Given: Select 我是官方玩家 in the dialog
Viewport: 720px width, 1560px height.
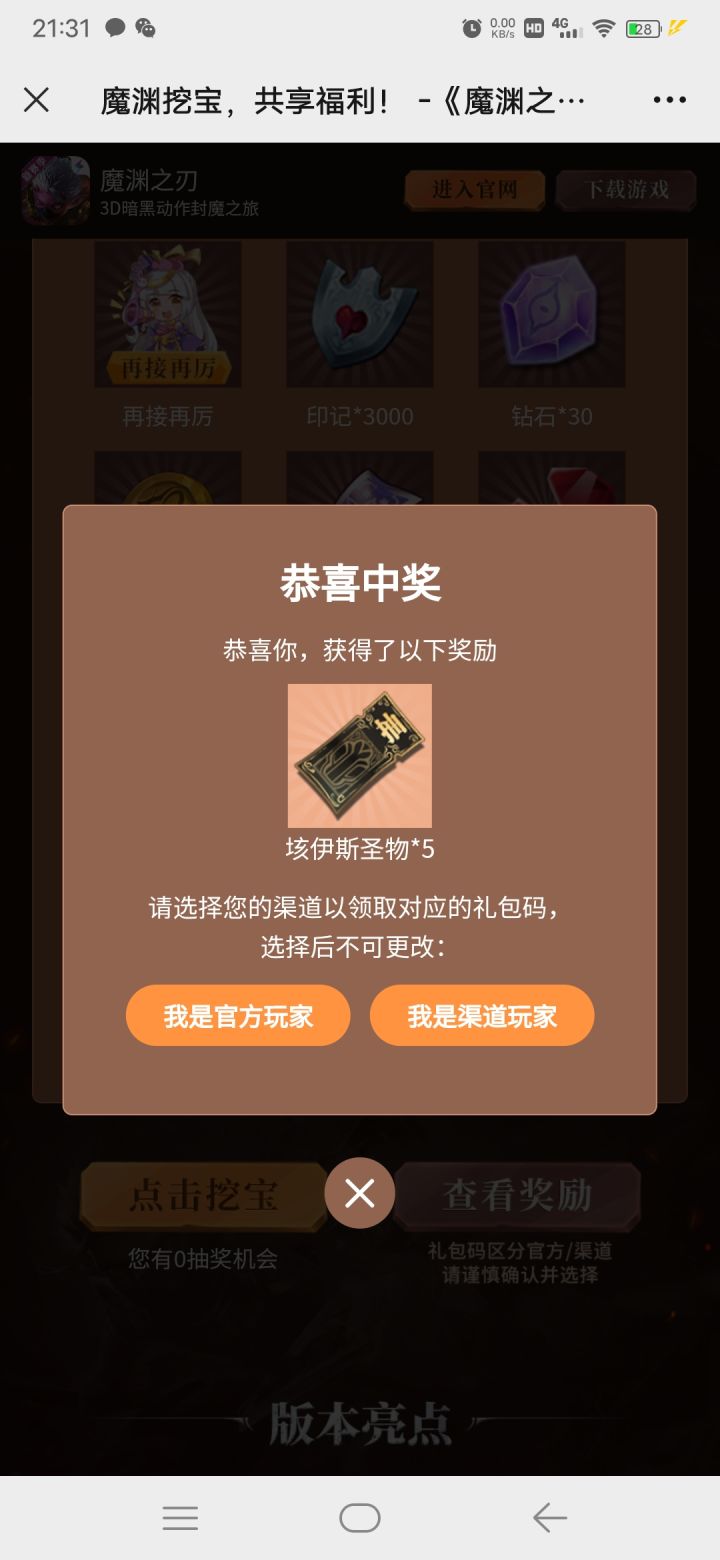Looking at the screenshot, I should pos(238,1015).
